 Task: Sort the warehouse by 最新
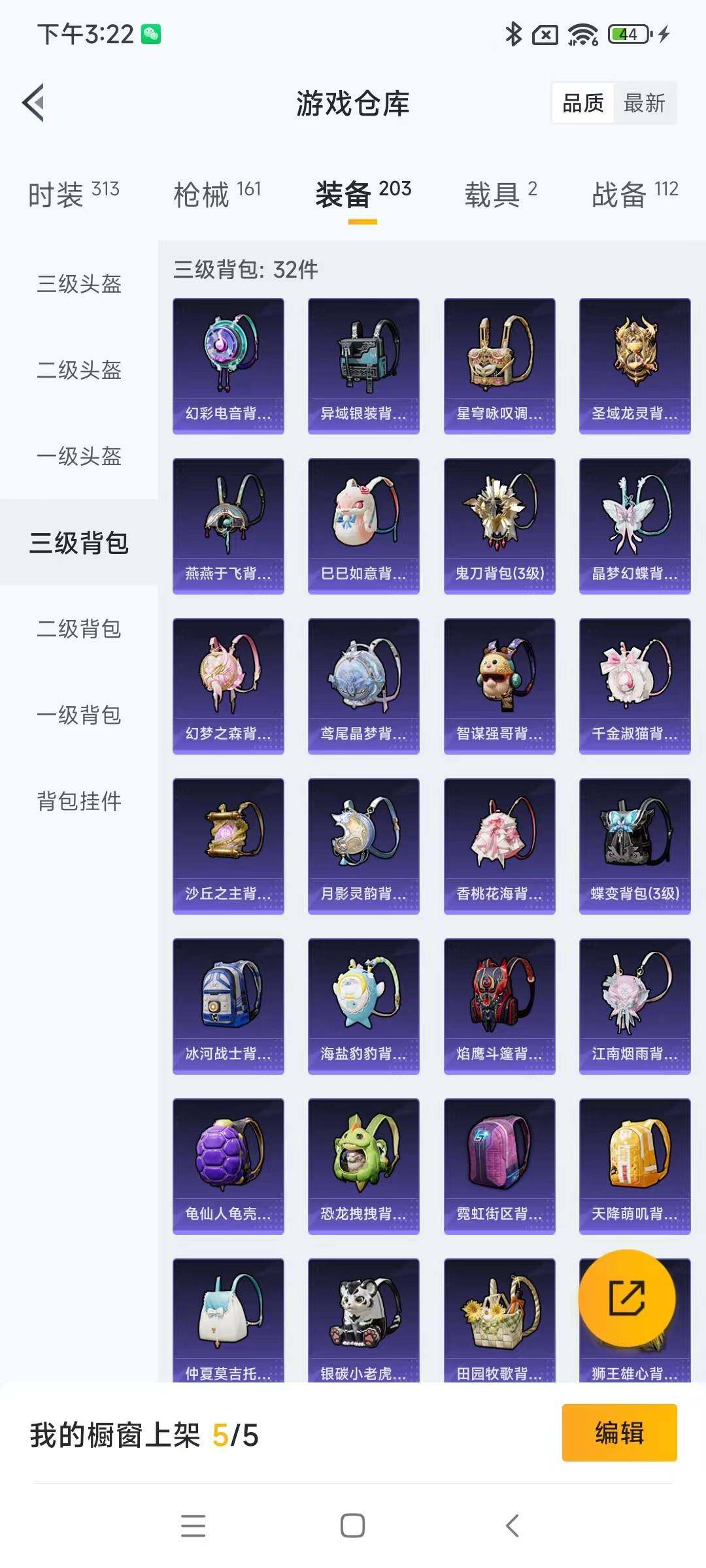point(644,103)
